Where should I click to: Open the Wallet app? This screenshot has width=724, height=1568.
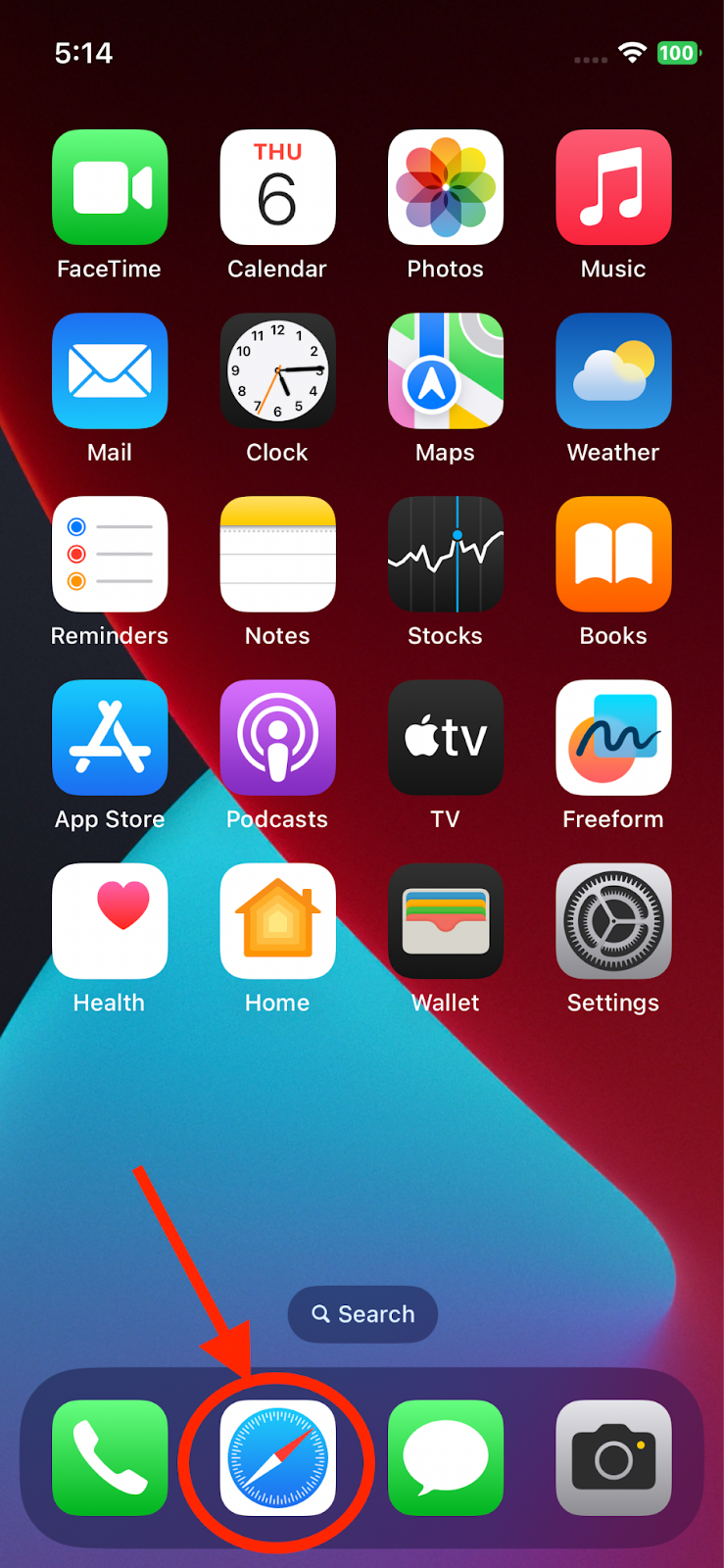click(x=446, y=920)
